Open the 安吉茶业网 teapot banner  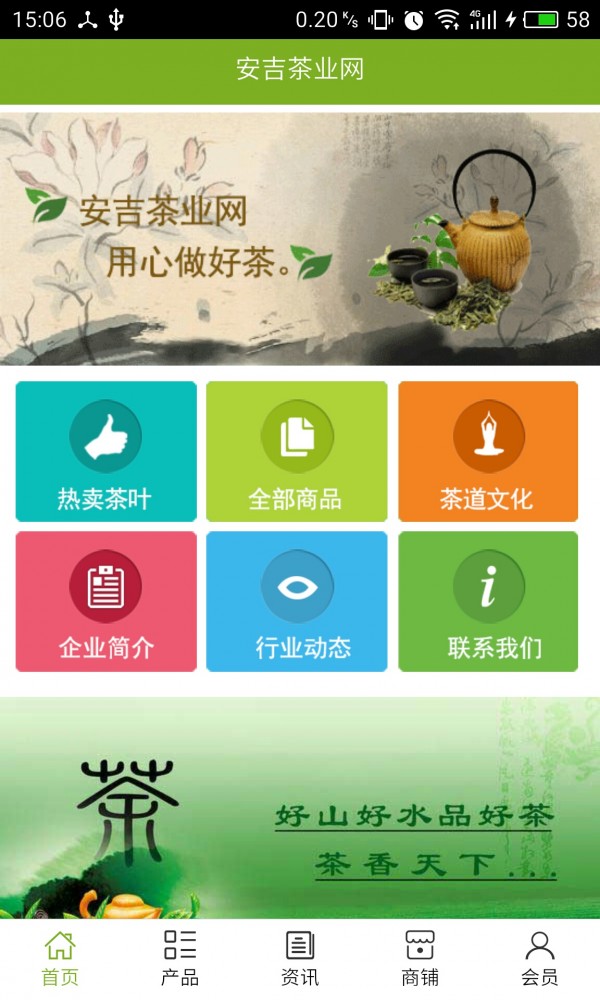tap(300, 238)
